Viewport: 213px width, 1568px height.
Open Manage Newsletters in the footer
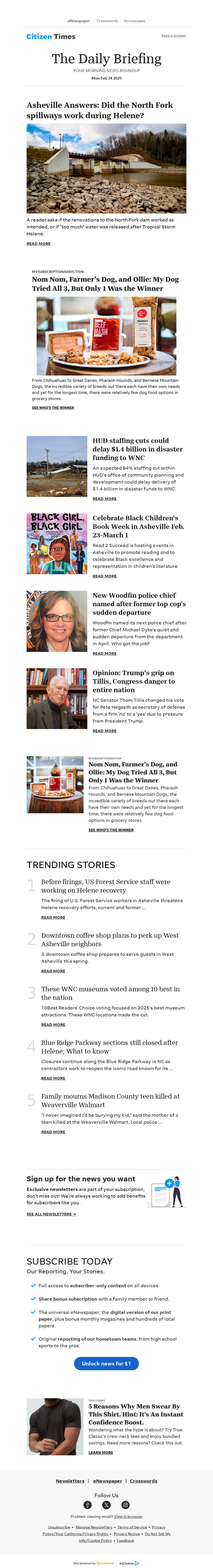(93, 1527)
